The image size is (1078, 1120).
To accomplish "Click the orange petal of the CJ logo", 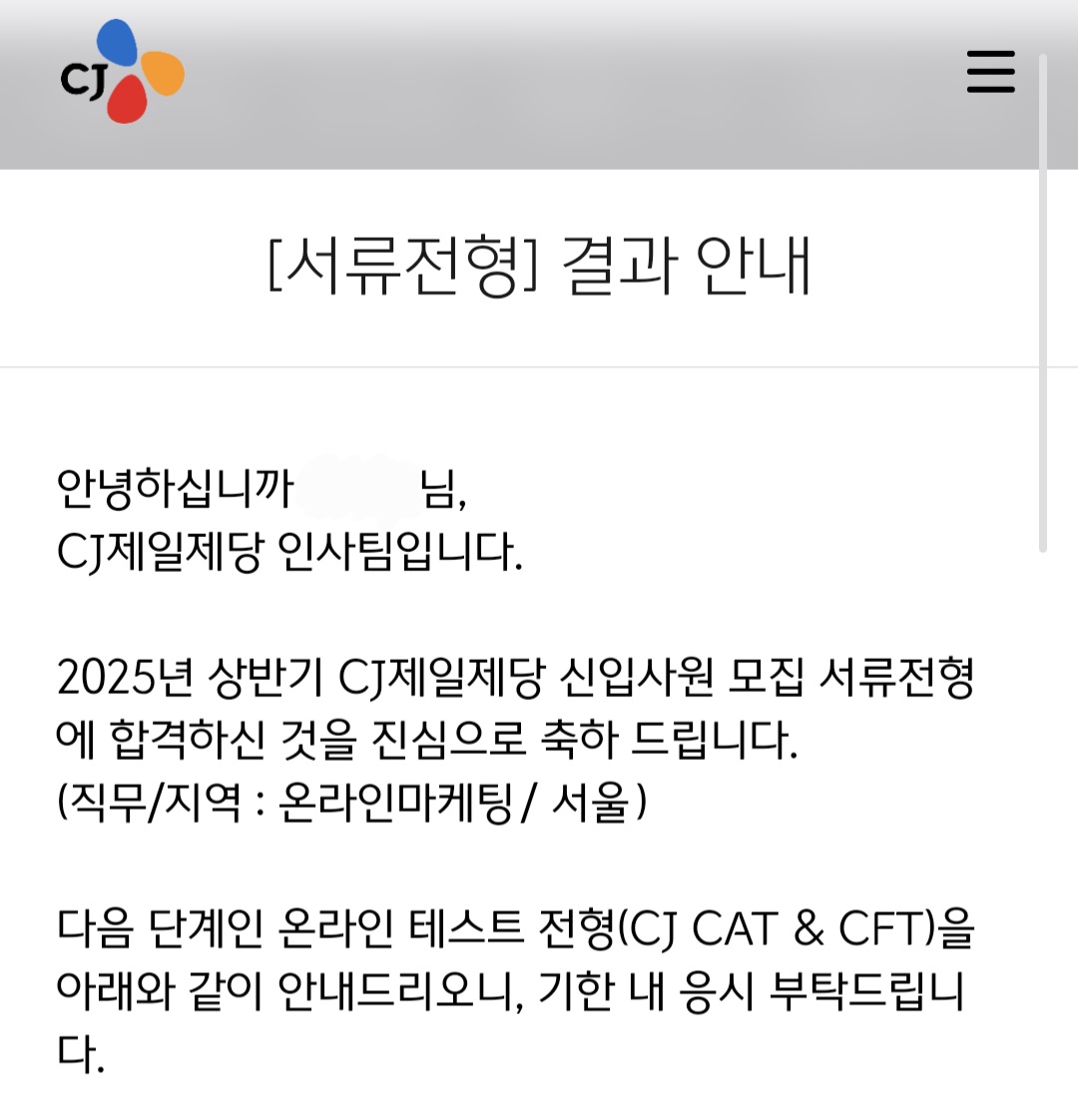I will point(163,72).
